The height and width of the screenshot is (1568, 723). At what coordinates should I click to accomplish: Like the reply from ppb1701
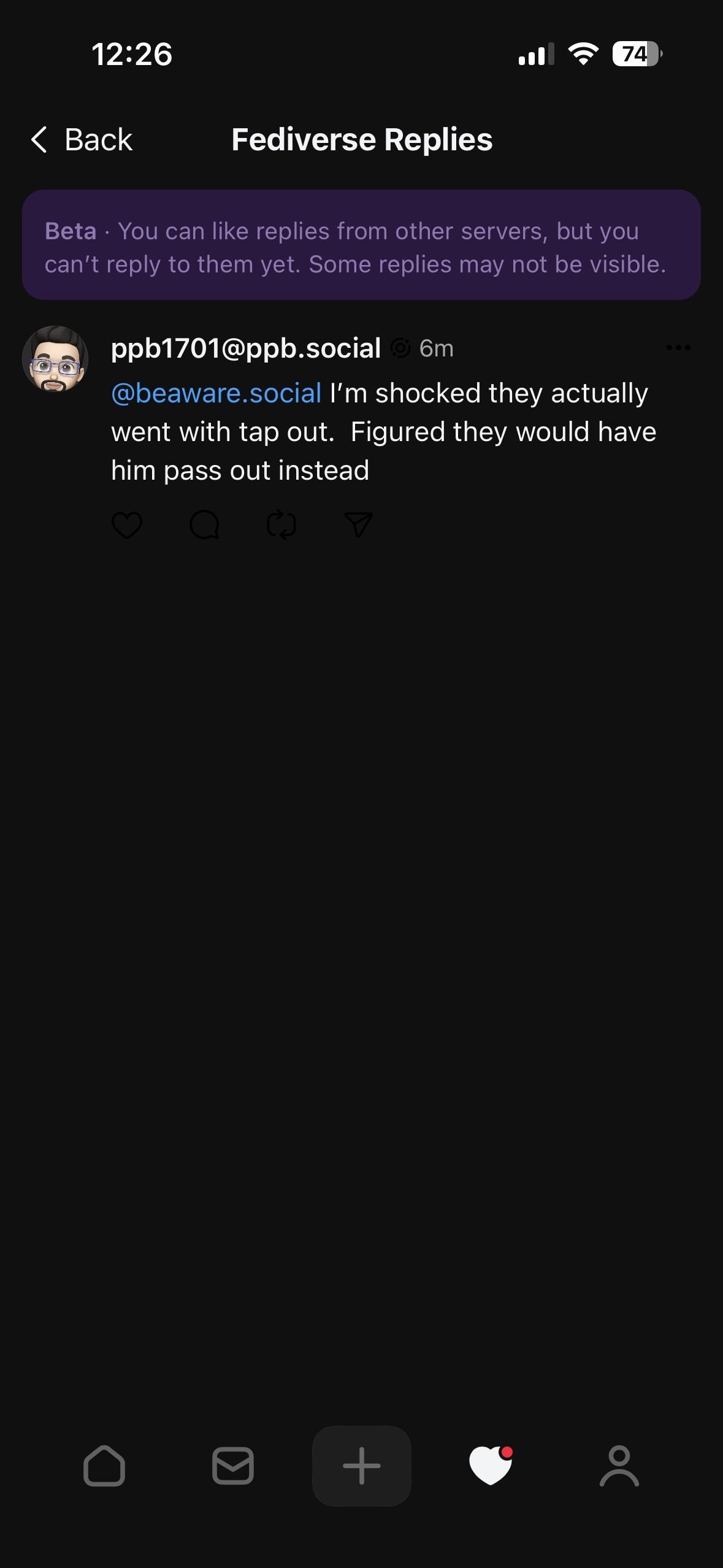coord(127,525)
